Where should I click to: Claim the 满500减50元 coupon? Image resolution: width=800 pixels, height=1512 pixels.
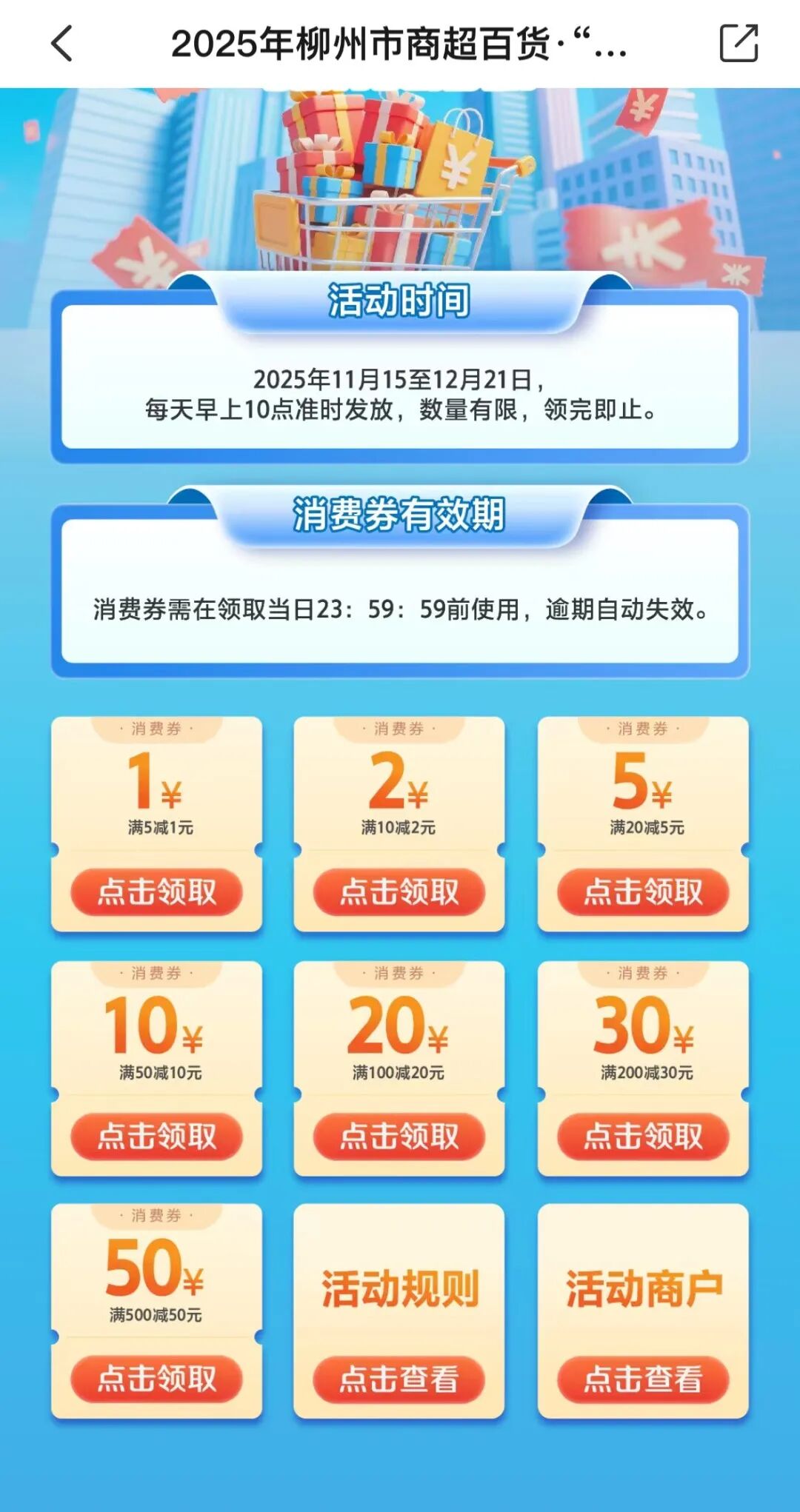(x=156, y=1379)
